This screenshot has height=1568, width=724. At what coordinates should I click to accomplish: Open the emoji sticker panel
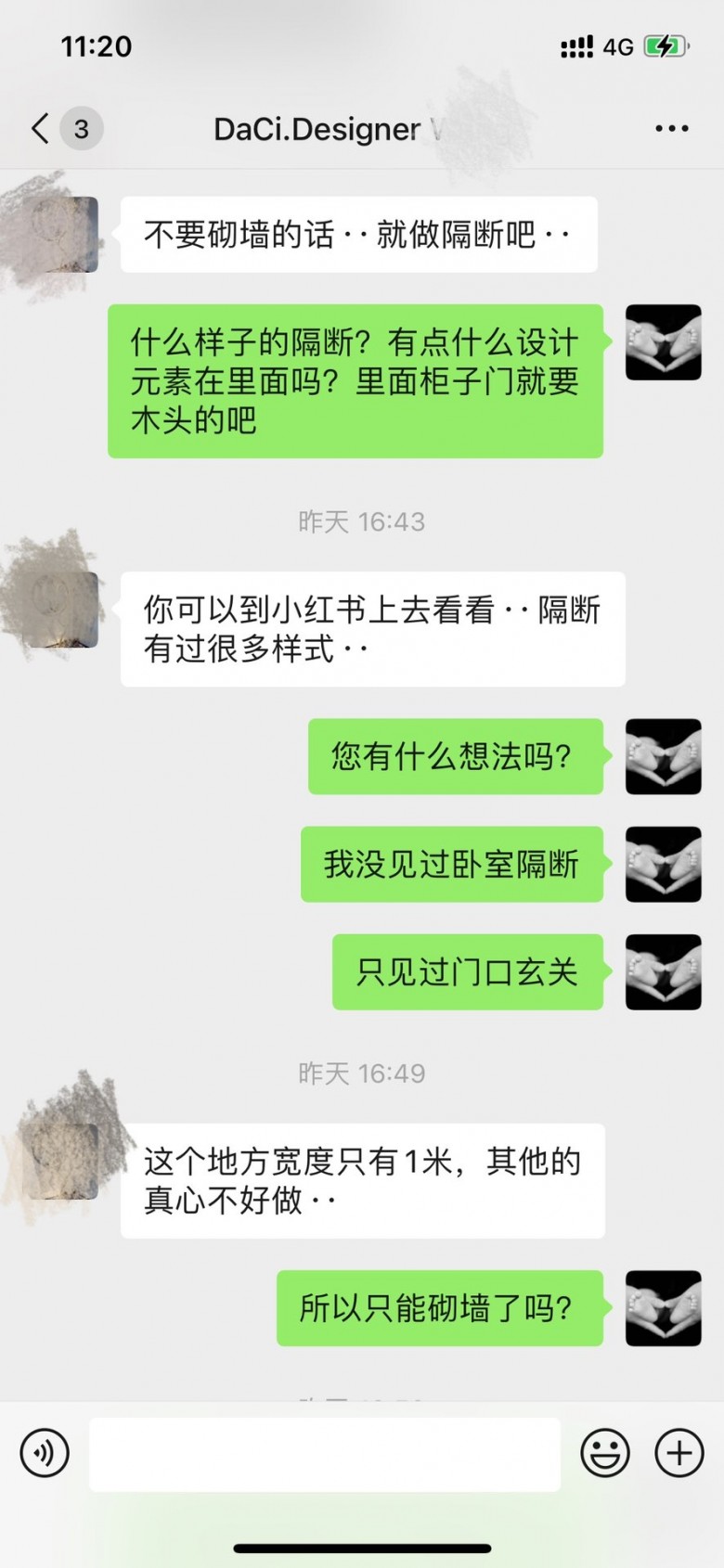pos(605,1452)
